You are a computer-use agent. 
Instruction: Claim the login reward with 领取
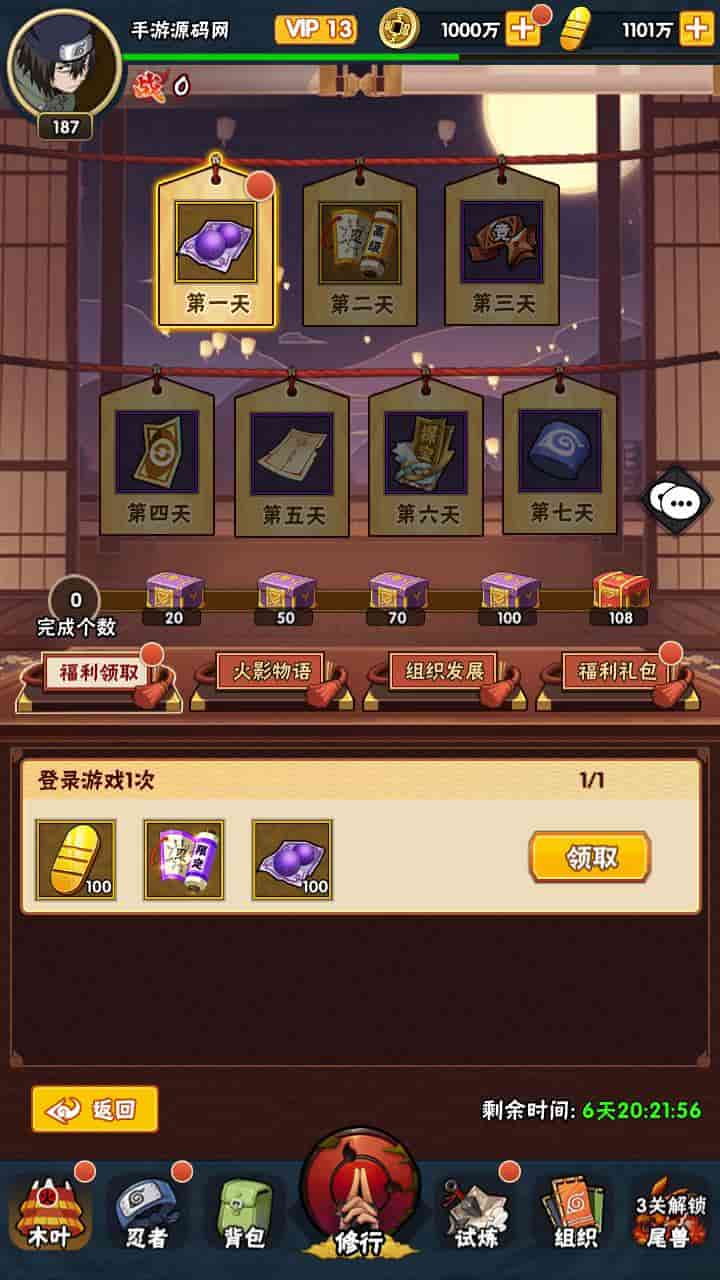pyautogui.click(x=590, y=857)
